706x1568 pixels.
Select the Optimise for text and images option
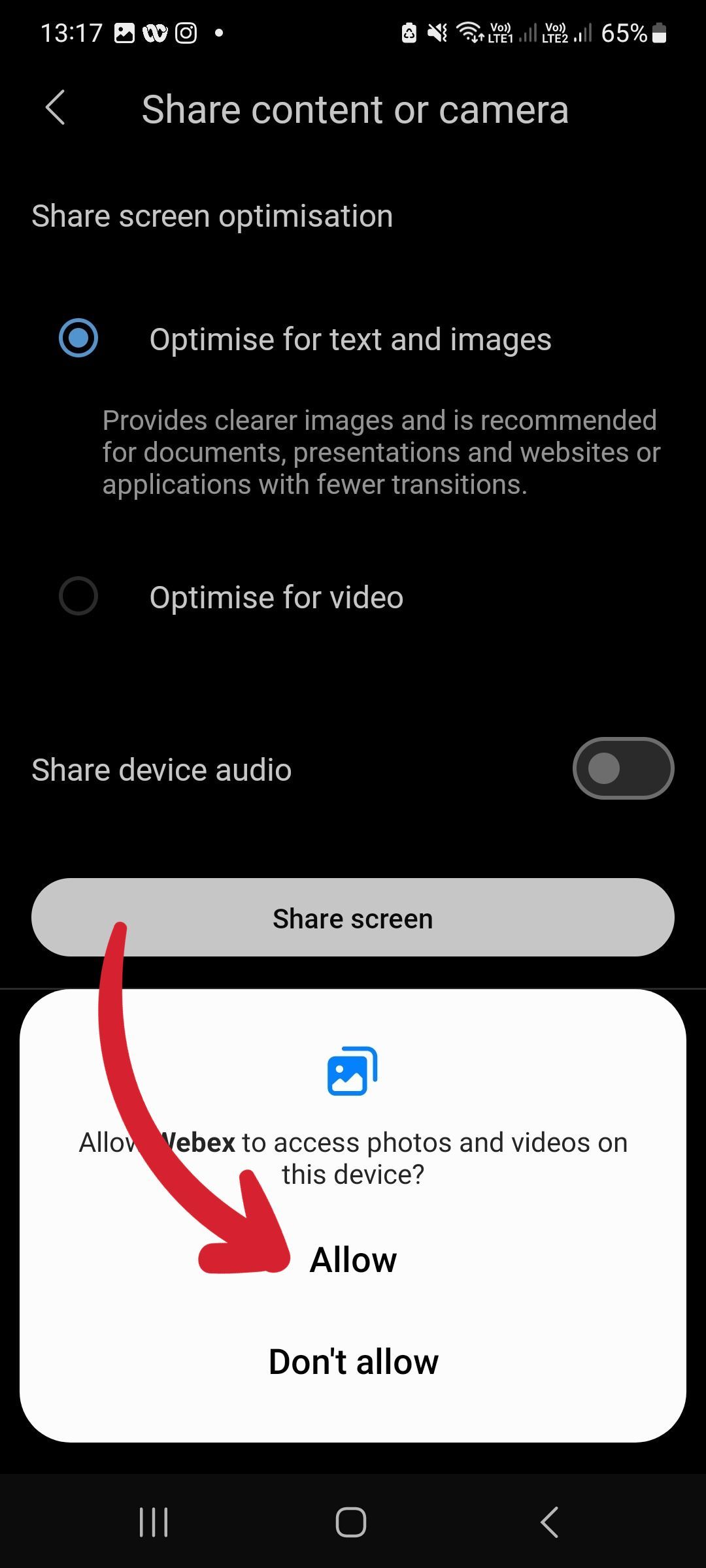click(78, 338)
